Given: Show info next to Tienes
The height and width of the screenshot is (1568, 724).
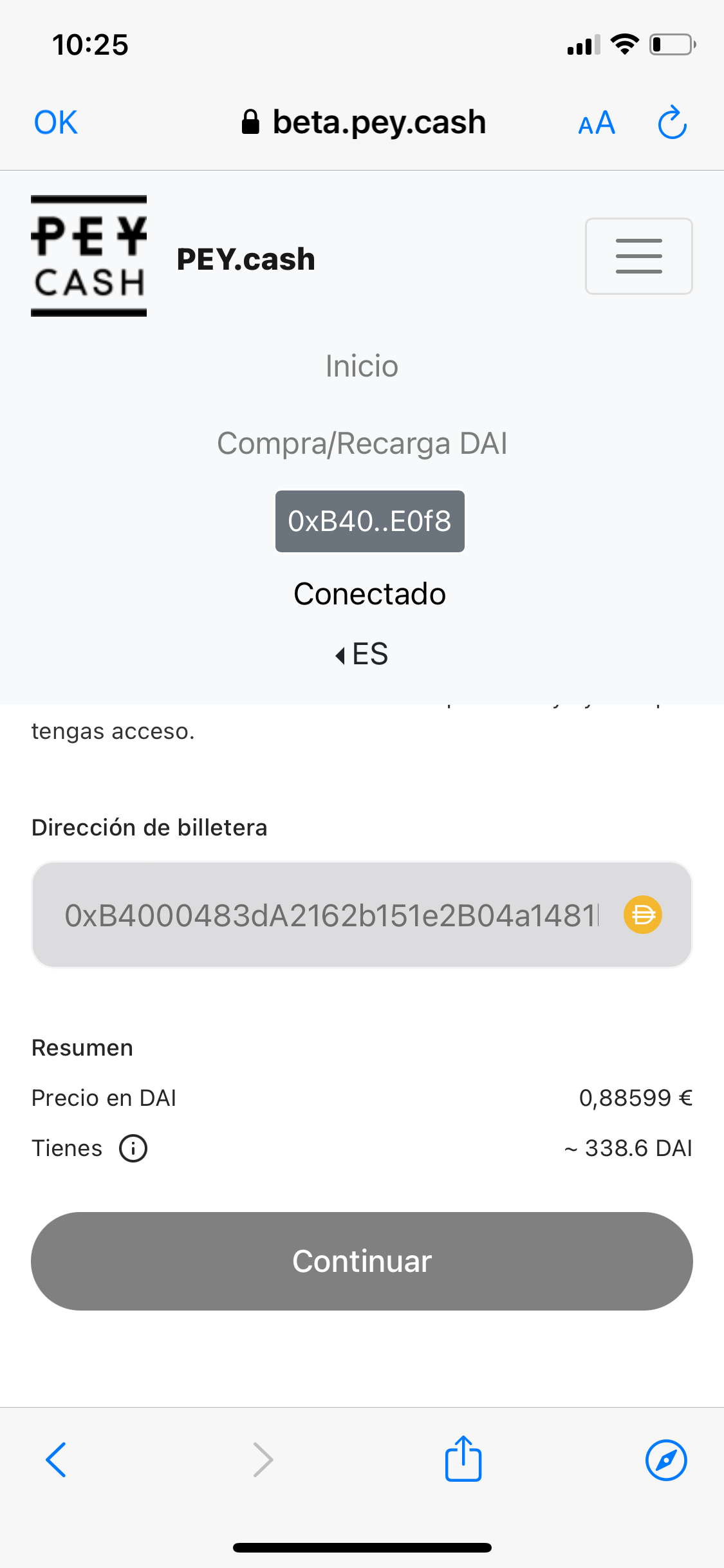Looking at the screenshot, I should [x=133, y=1148].
